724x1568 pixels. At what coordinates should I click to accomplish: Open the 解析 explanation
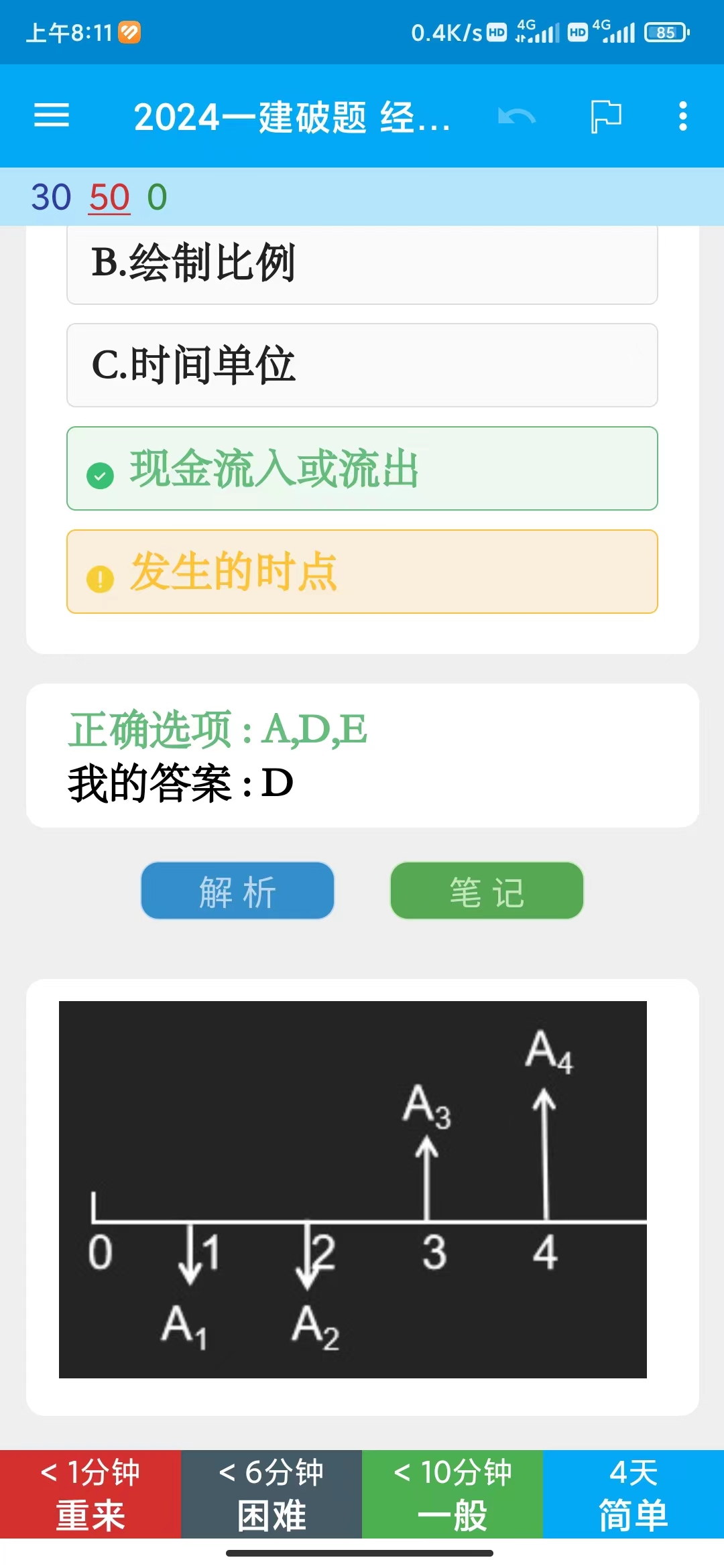click(237, 891)
